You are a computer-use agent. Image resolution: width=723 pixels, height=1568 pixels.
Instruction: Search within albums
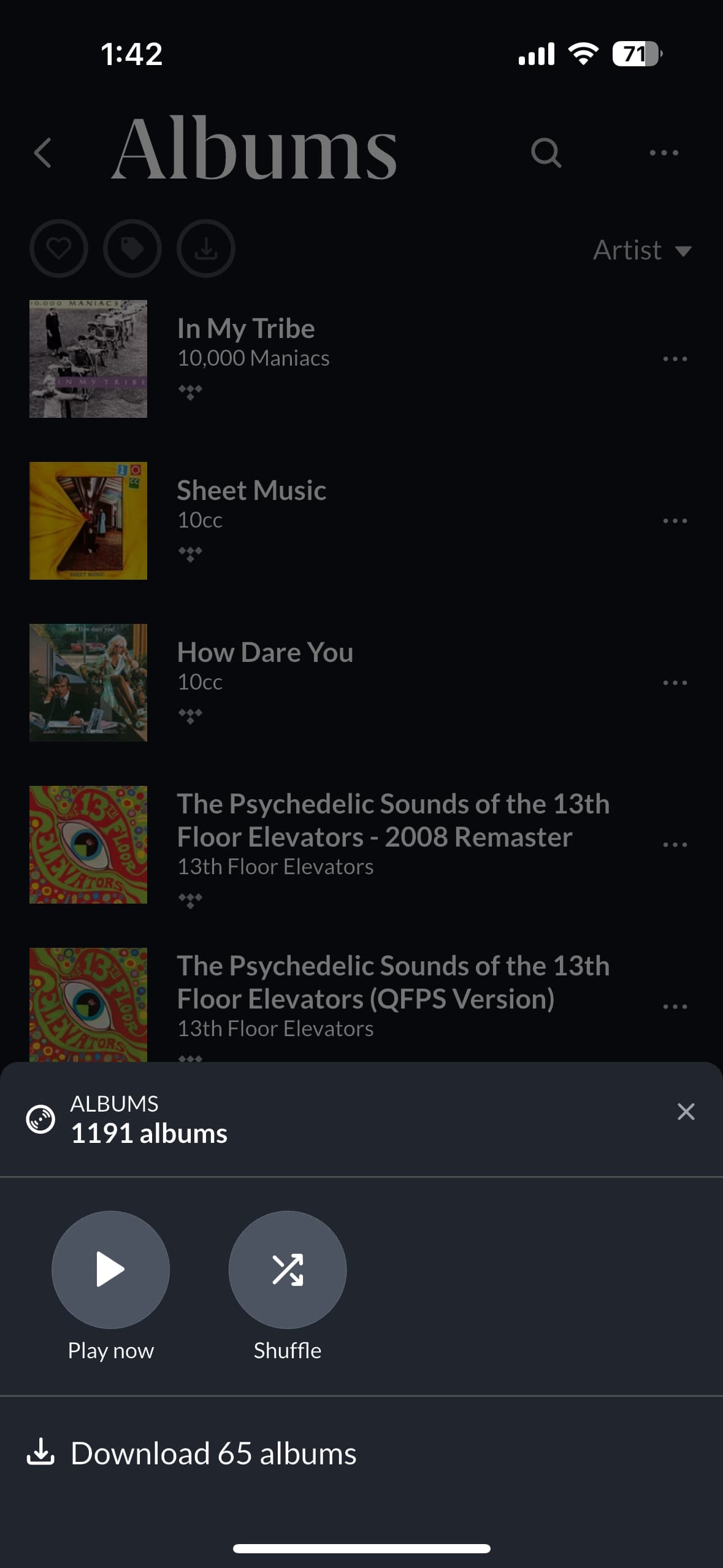[546, 153]
